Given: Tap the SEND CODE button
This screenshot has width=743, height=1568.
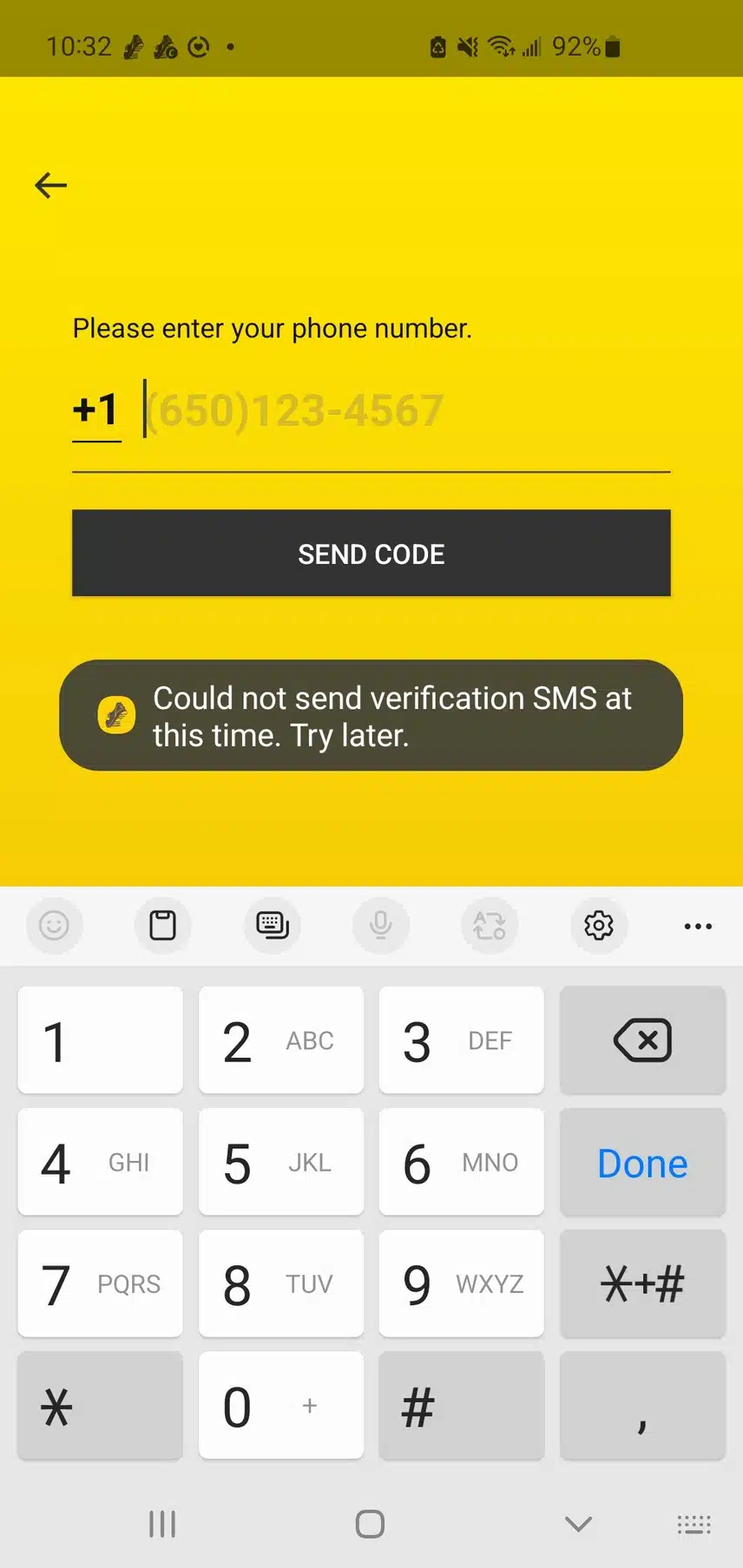Looking at the screenshot, I should (x=371, y=554).
